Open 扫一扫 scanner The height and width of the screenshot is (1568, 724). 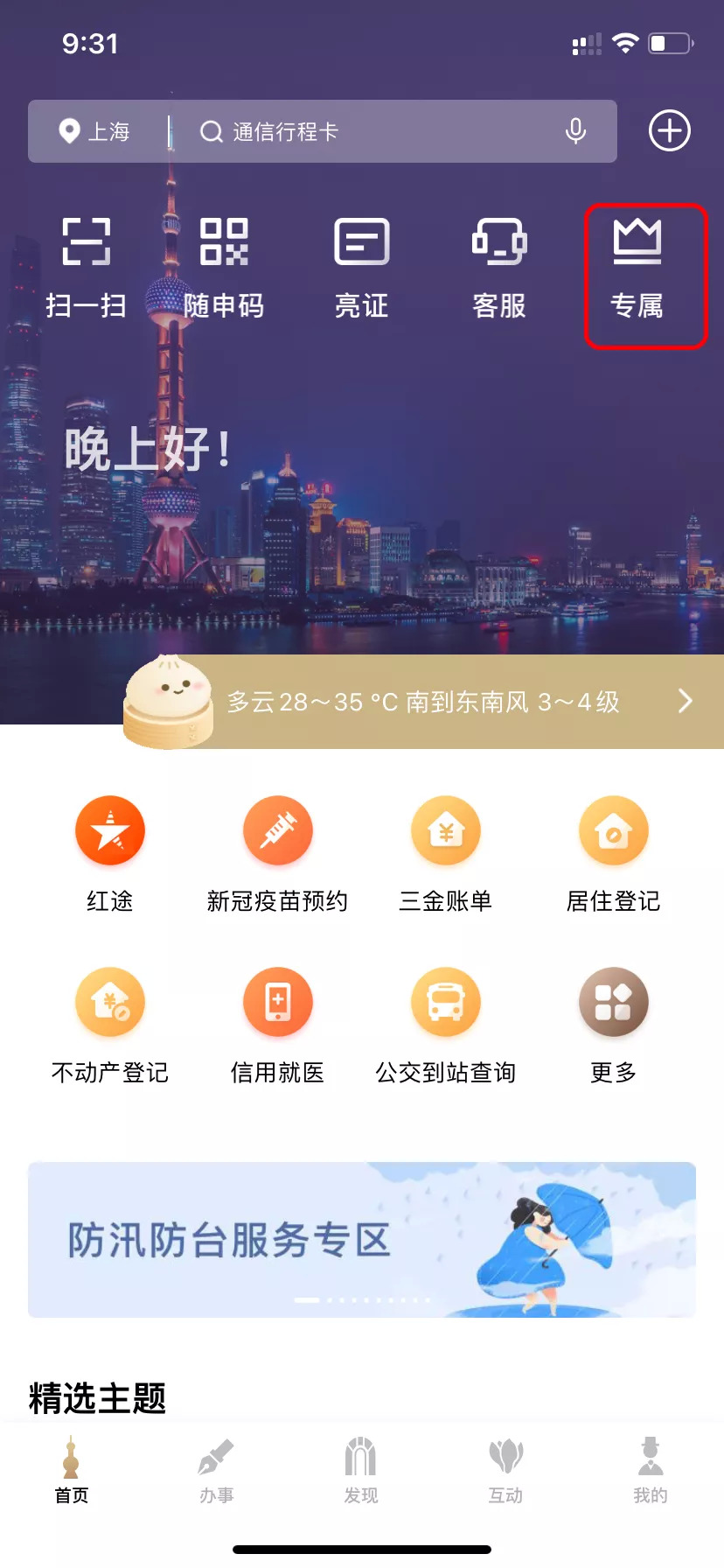point(86,267)
